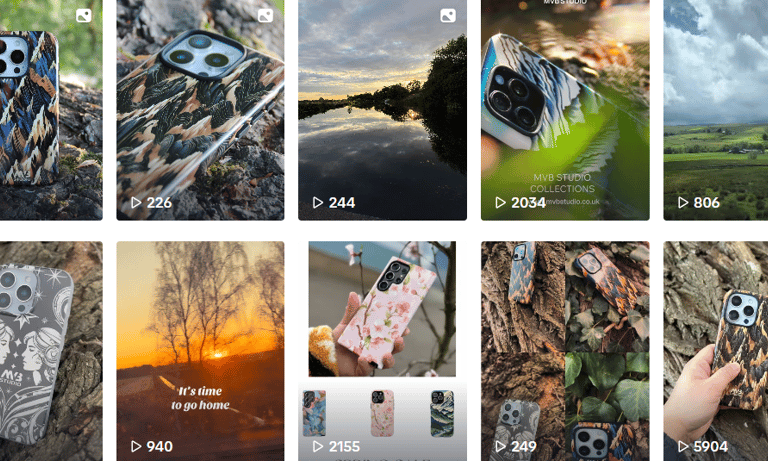Open the hand-held case video with 5904 views
Viewport: 768px width, 461px height.
click(x=715, y=350)
